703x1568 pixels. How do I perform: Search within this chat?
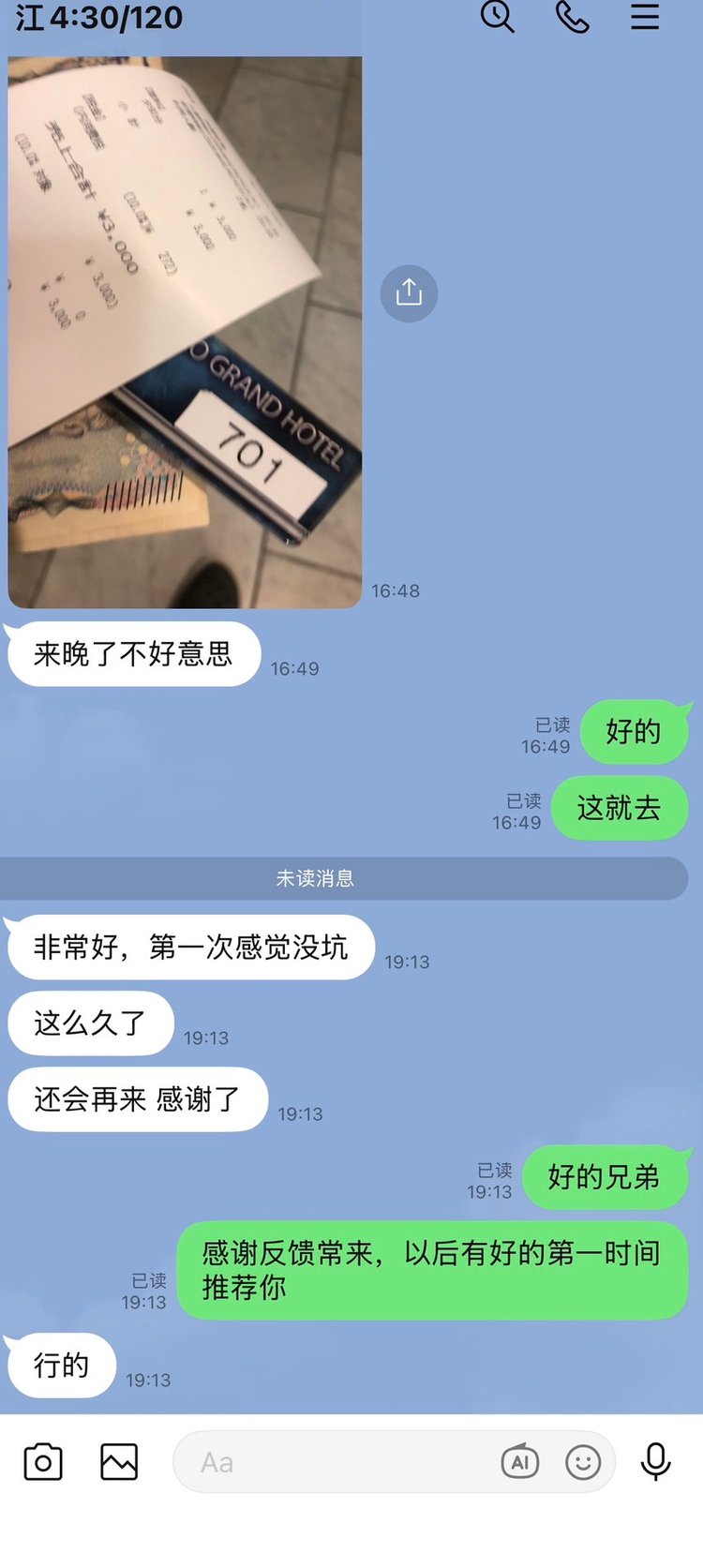point(497,17)
